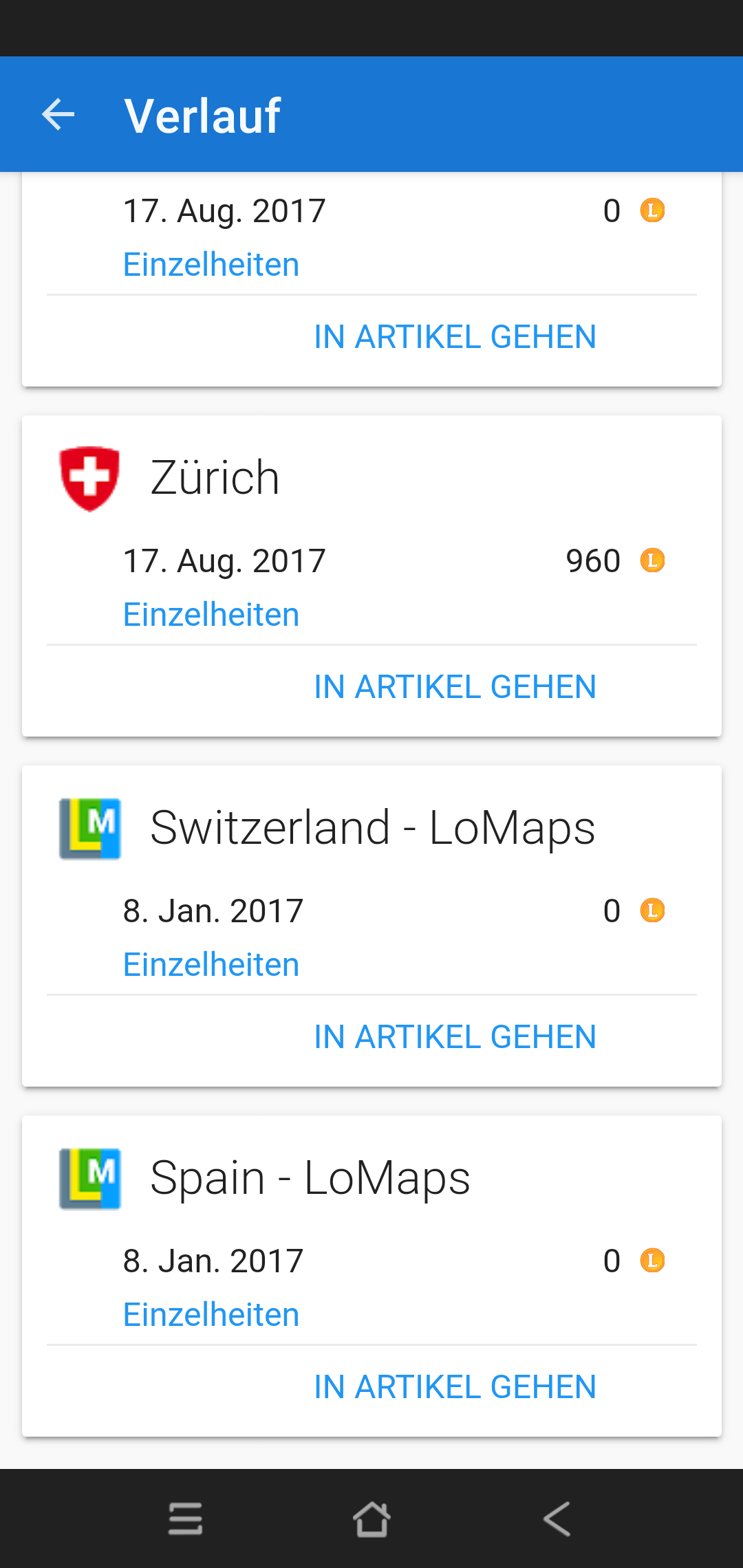This screenshot has width=743, height=1568.
Task: Open the recent apps overview
Action: click(x=186, y=1518)
